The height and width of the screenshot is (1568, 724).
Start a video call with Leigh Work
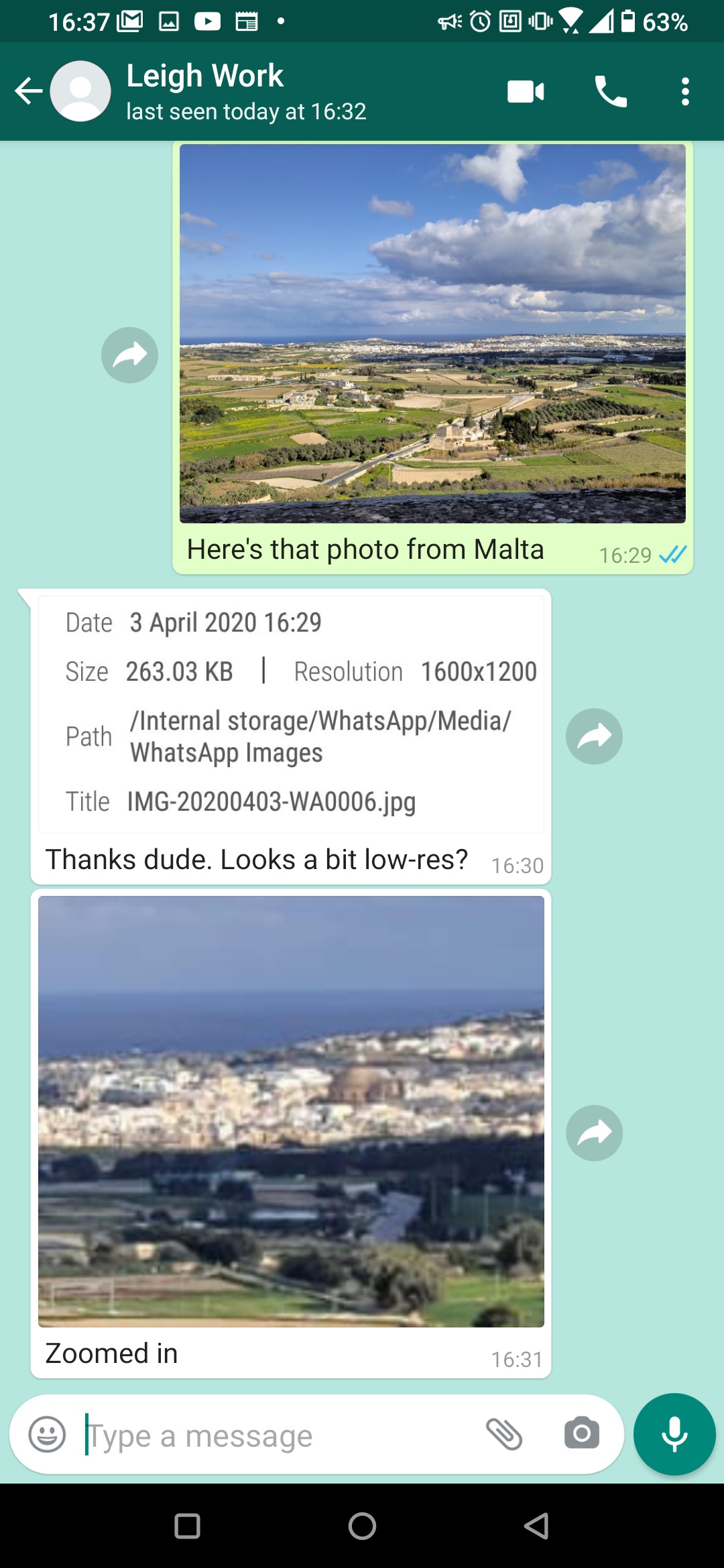526,91
